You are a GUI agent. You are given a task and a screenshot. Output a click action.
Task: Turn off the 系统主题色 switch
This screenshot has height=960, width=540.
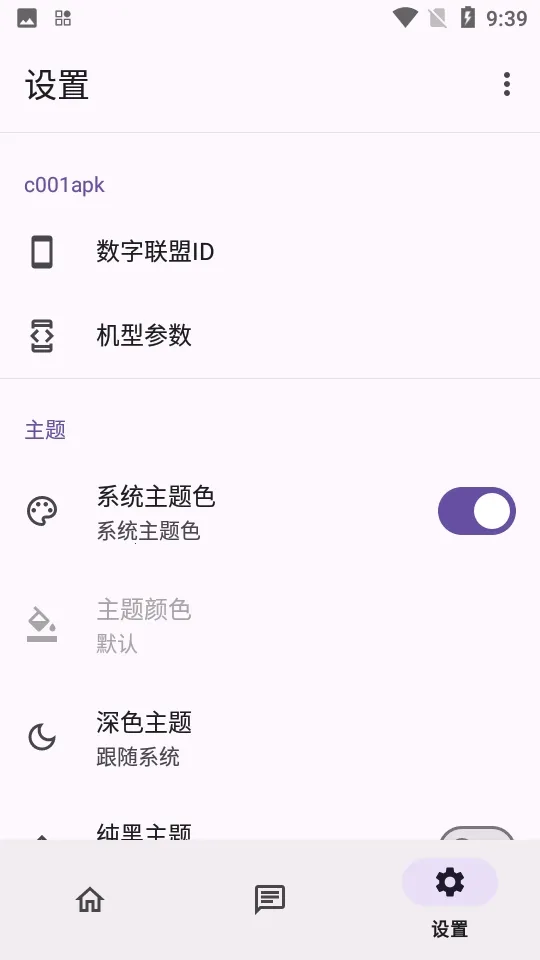click(476, 511)
